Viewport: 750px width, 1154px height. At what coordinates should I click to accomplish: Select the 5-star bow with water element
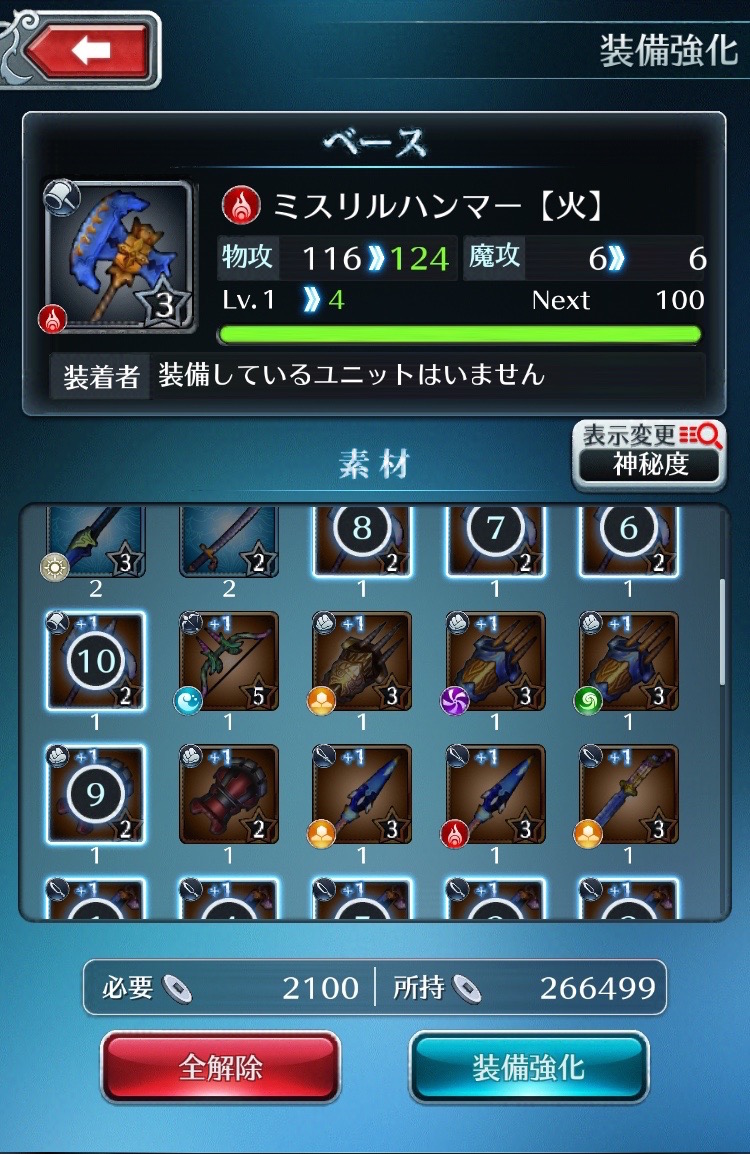tap(229, 661)
